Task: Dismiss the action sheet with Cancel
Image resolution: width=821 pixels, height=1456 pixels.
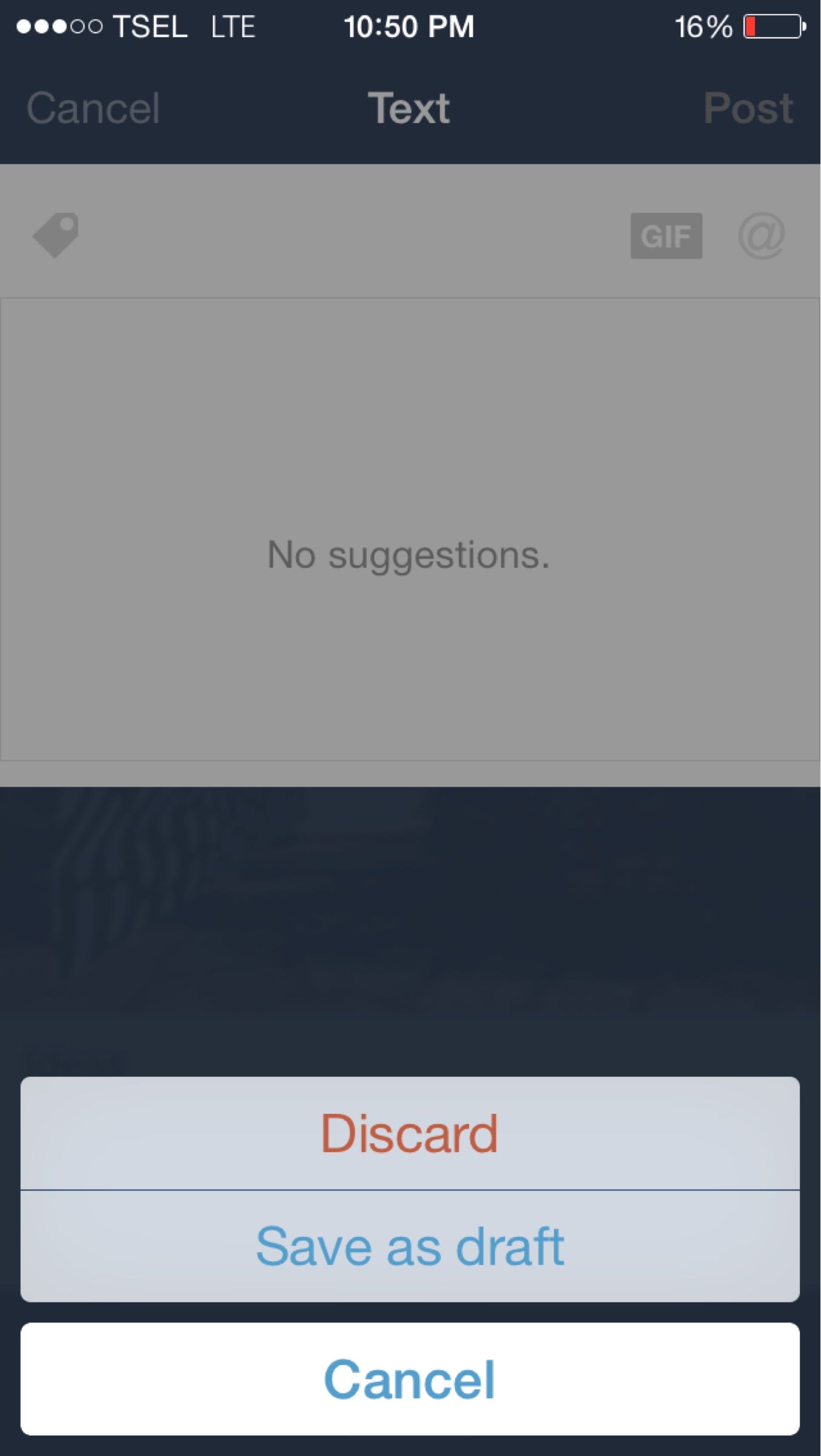Action: pyautogui.click(x=410, y=1380)
